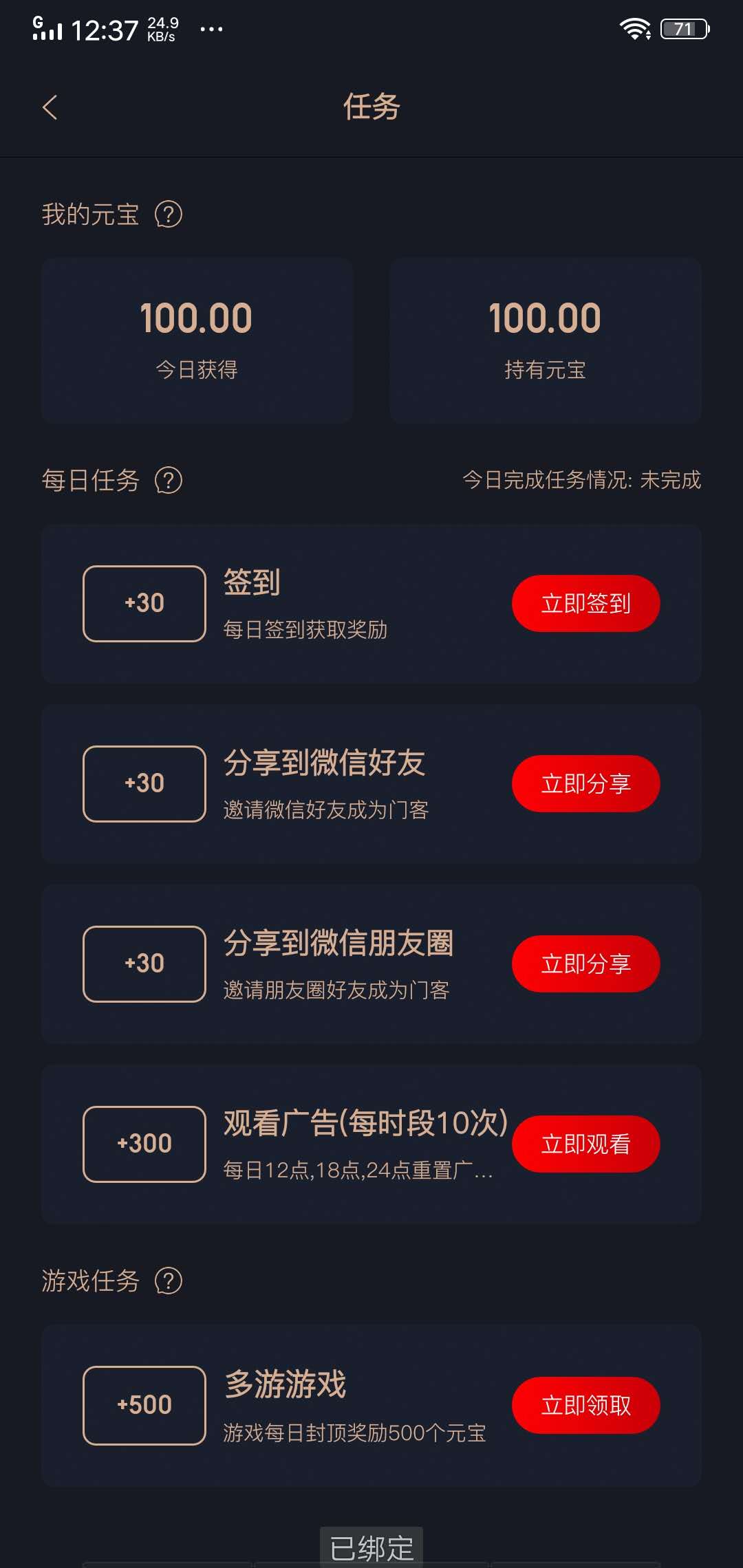Viewport: 743px width, 1568px height.
Task: Open the help icon beside 游戏任务
Action: 169,1281
